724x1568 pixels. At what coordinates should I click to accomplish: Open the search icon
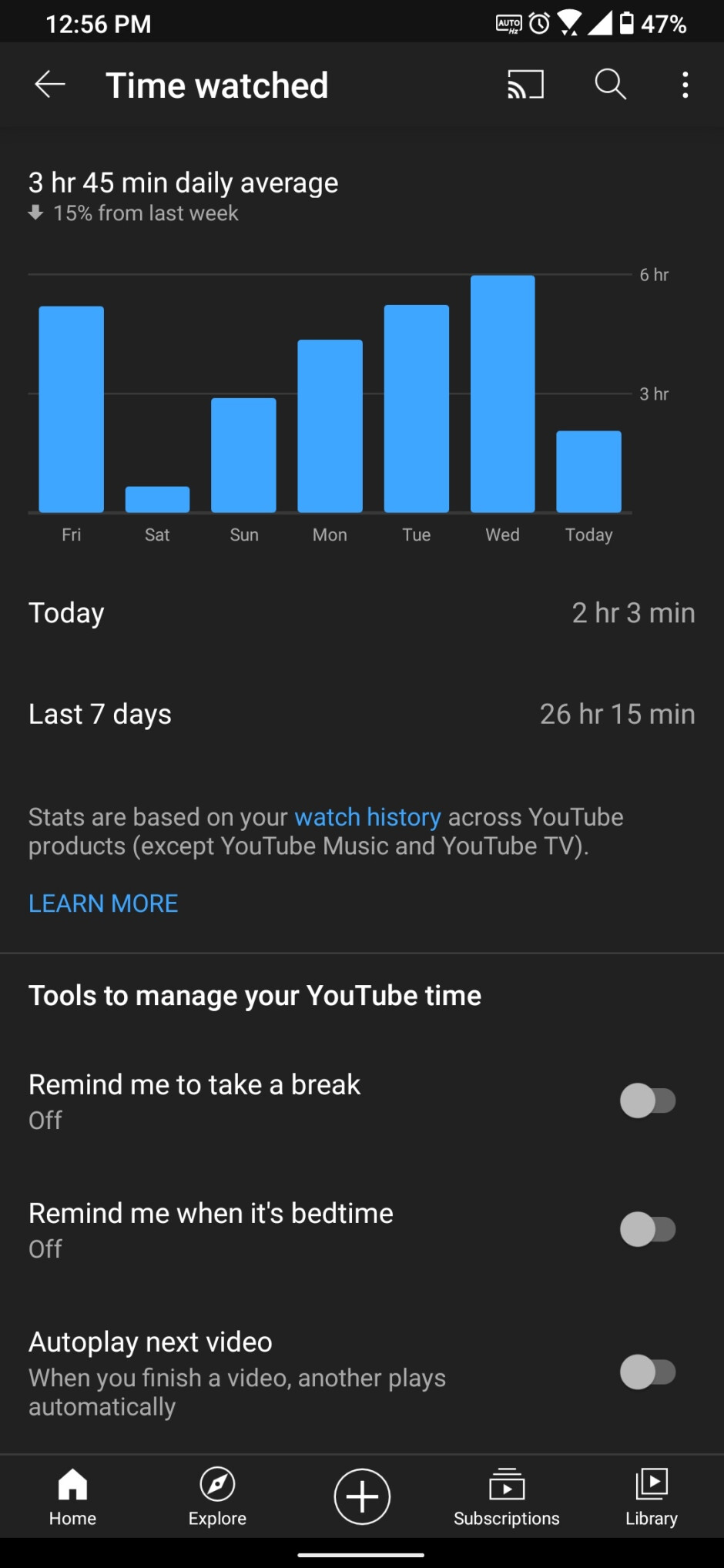coord(610,85)
